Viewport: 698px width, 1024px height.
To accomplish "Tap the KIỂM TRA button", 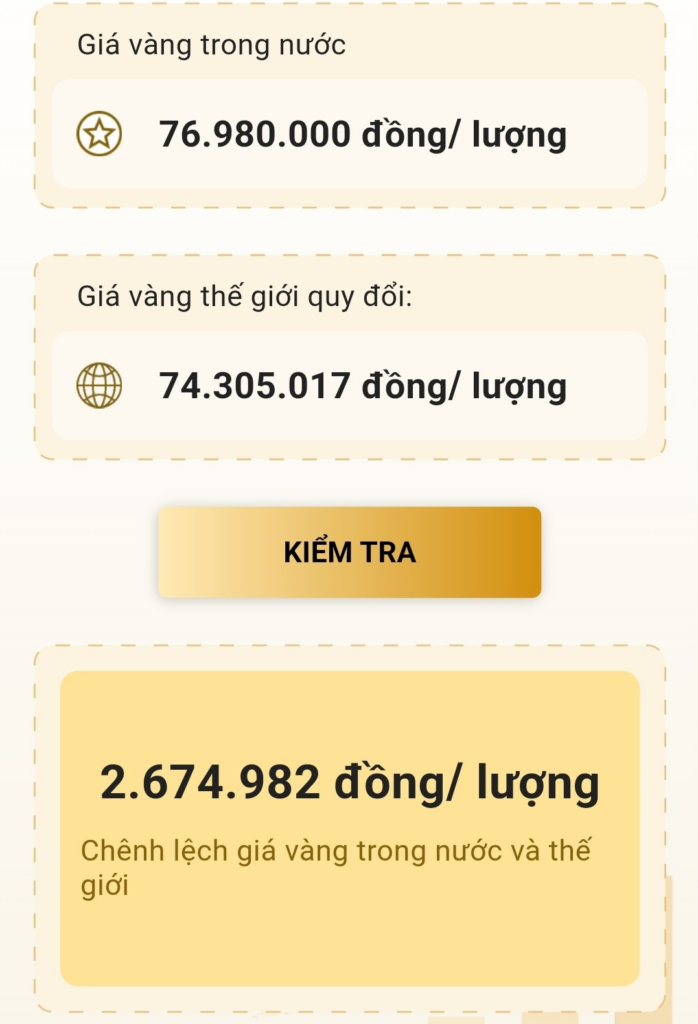I will click(349, 552).
